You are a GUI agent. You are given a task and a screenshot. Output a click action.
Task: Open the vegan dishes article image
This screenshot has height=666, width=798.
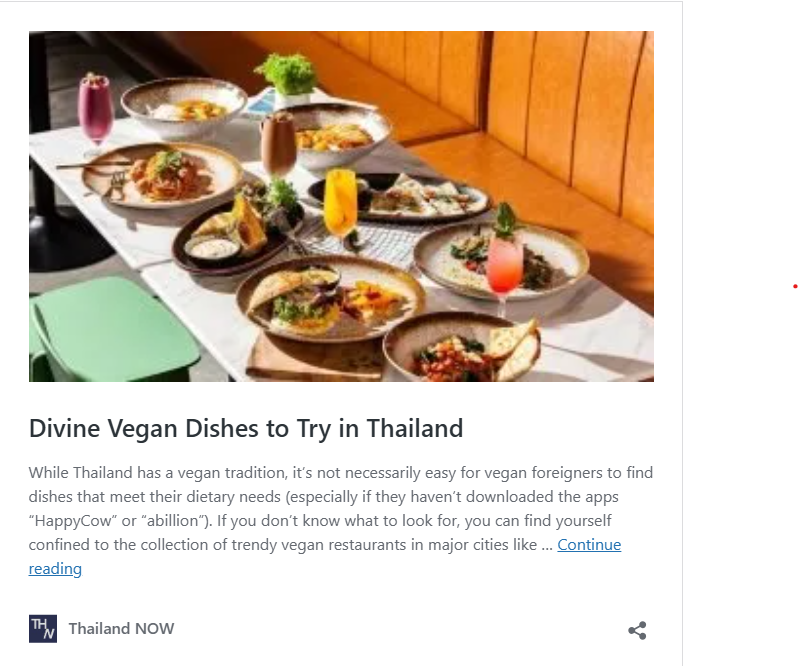click(x=341, y=206)
